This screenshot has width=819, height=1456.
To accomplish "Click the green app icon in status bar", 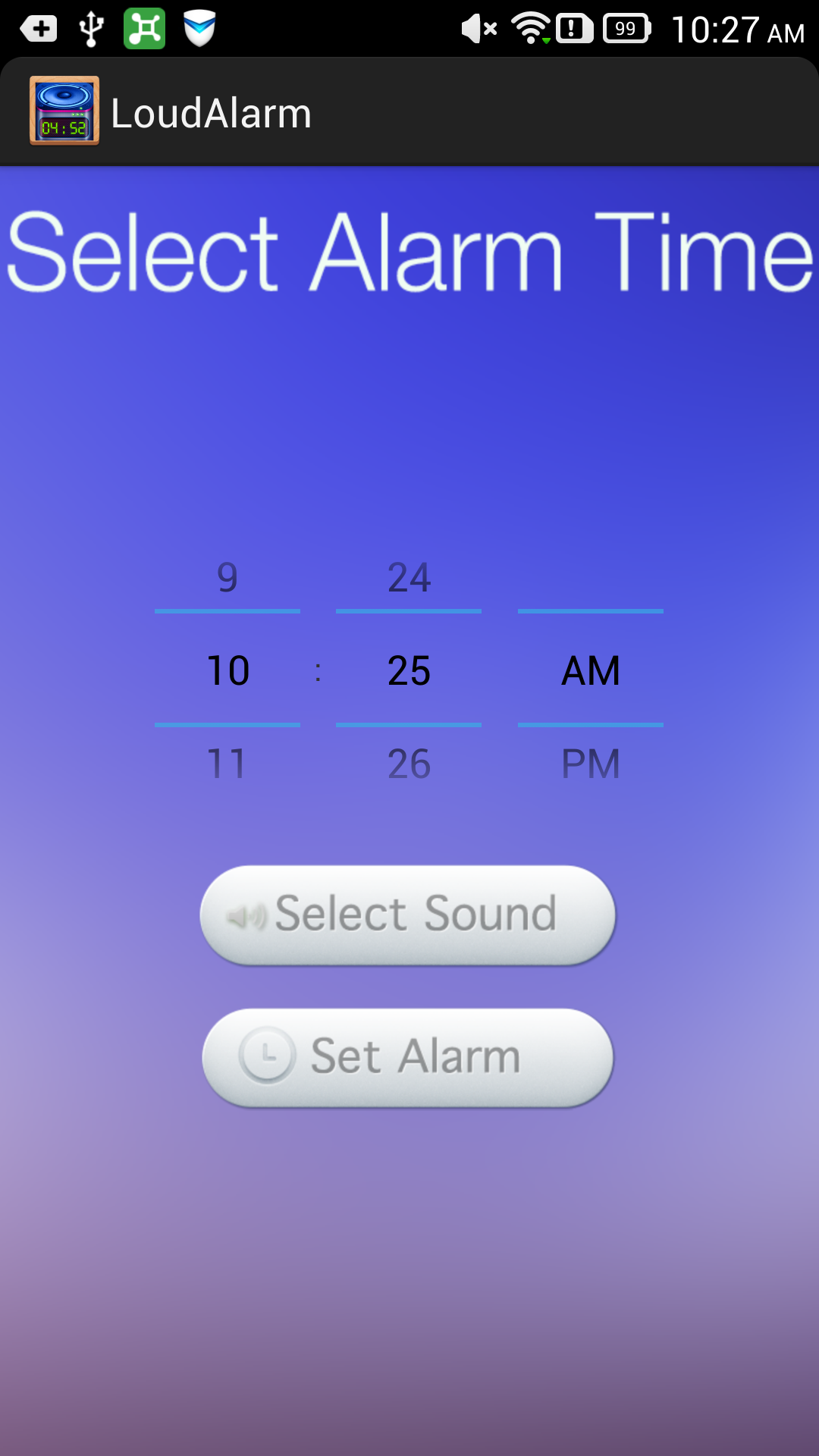I will 144,29.
